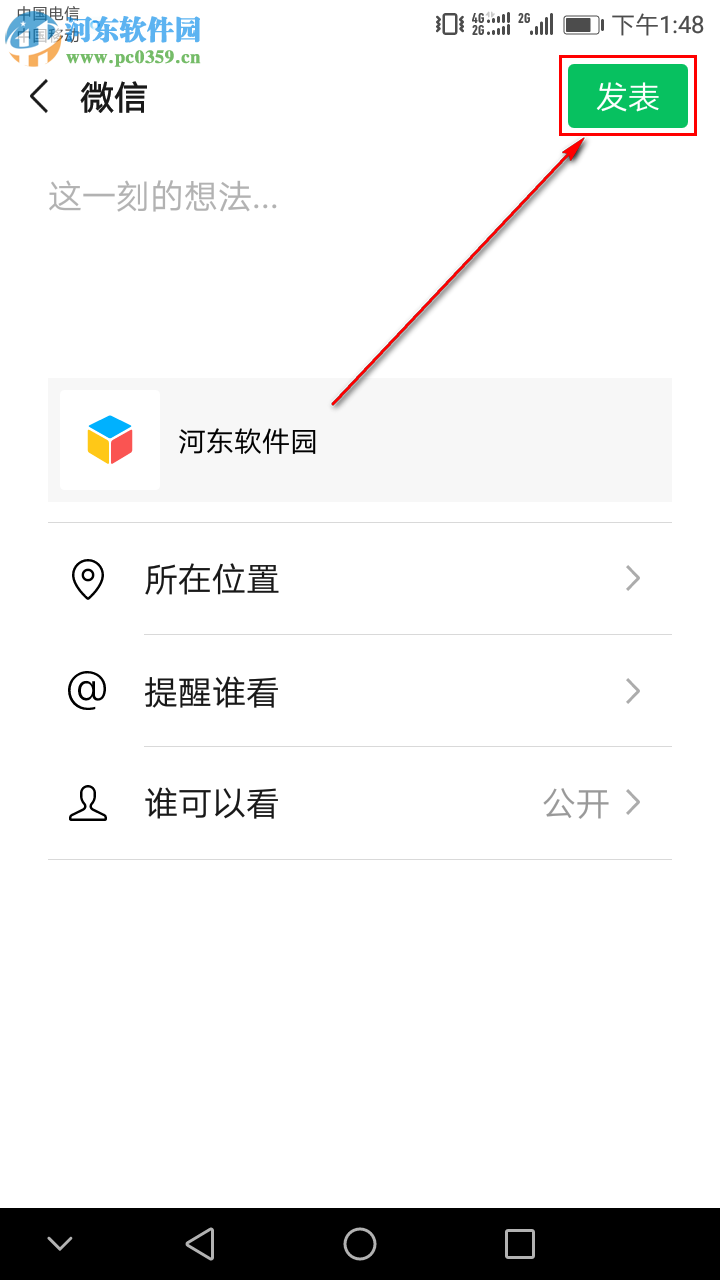Change privacy by tapping 谁可以看
720x1280 pixels.
pos(210,803)
